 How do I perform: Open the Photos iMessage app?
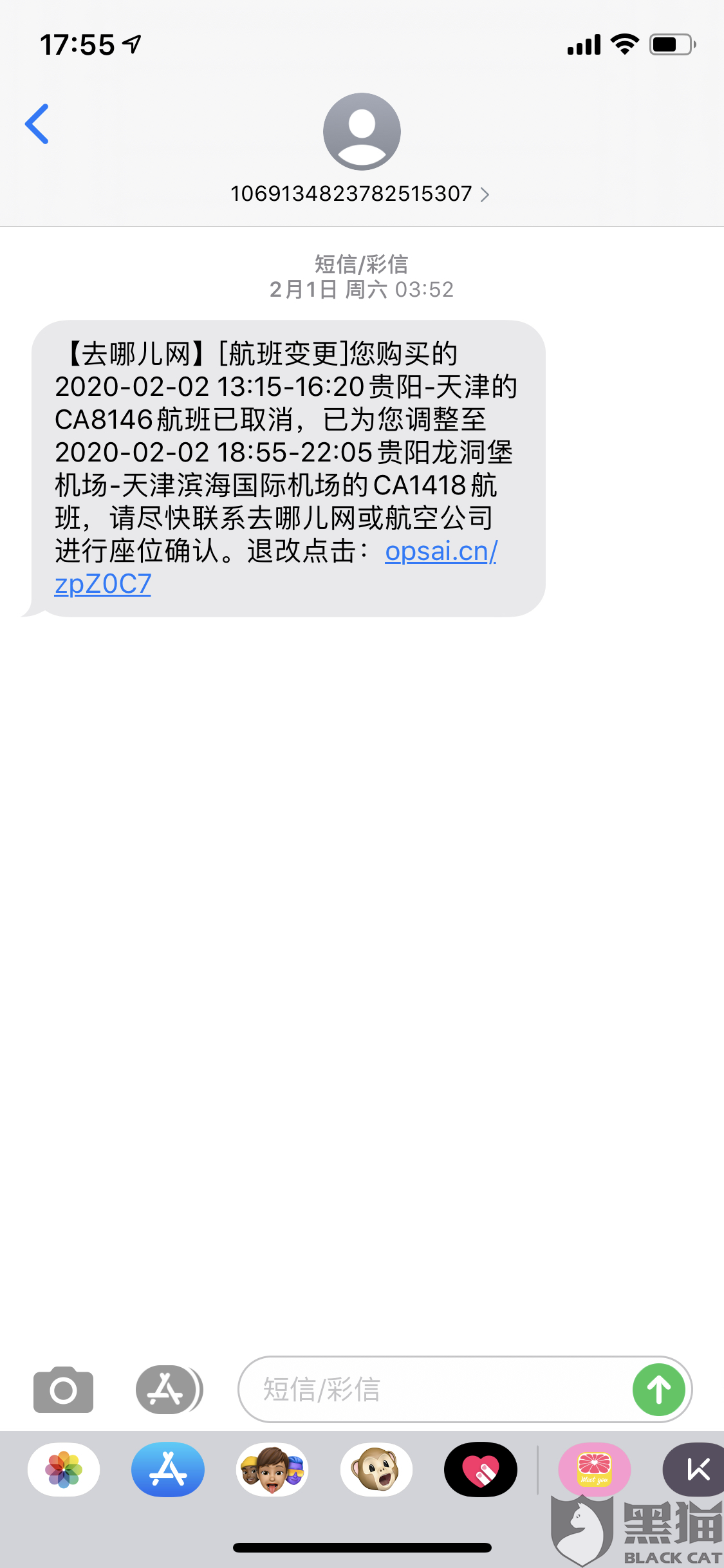pos(64,1470)
